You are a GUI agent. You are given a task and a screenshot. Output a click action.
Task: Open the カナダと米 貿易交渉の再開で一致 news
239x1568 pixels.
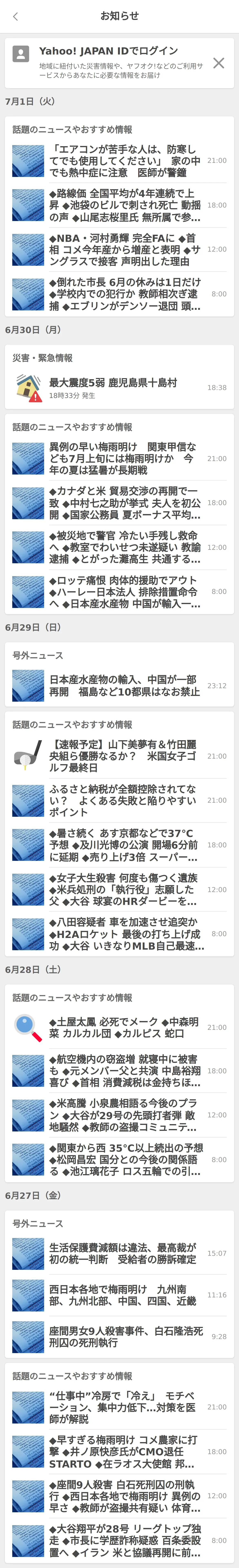[119, 503]
